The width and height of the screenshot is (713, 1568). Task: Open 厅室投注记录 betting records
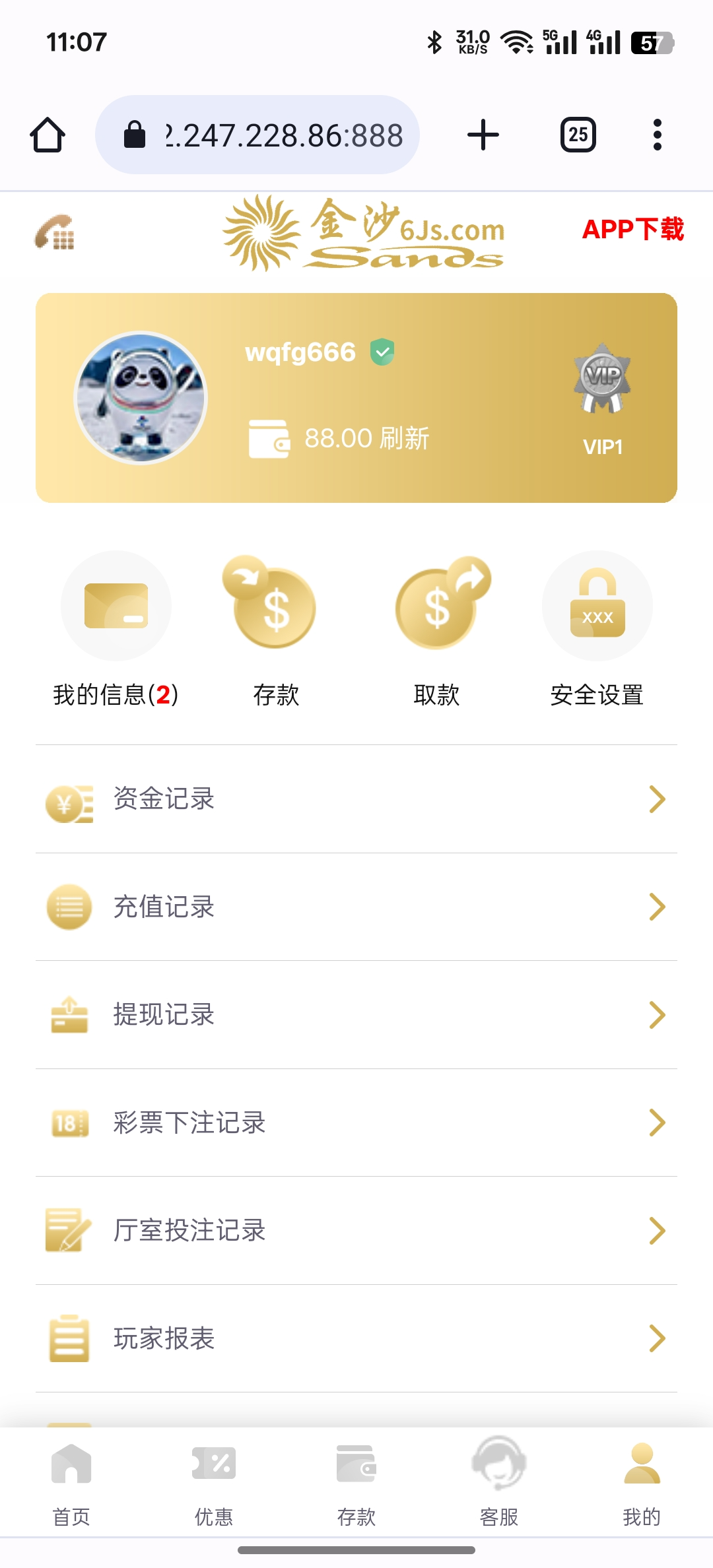(356, 1230)
